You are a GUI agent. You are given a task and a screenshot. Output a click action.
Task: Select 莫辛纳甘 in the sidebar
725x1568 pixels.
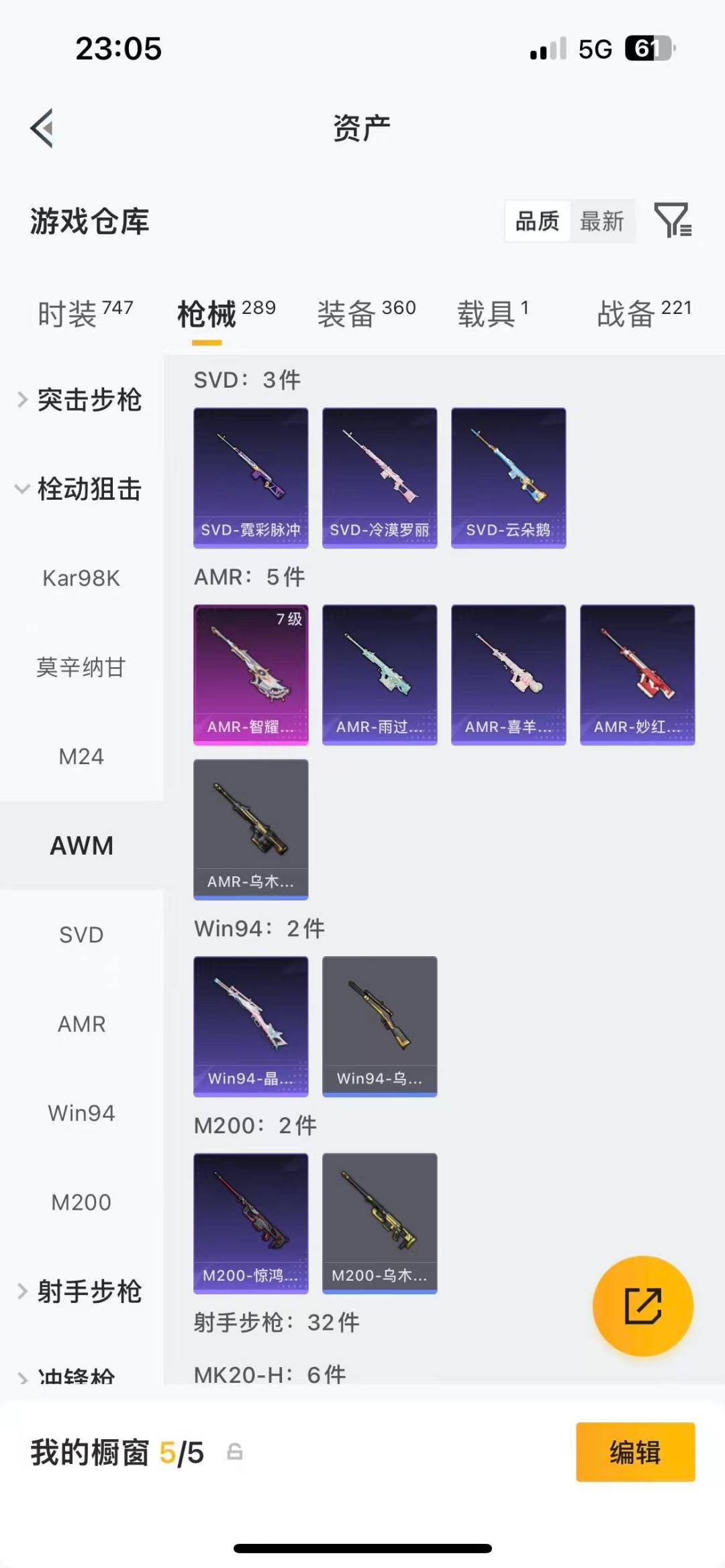click(81, 668)
